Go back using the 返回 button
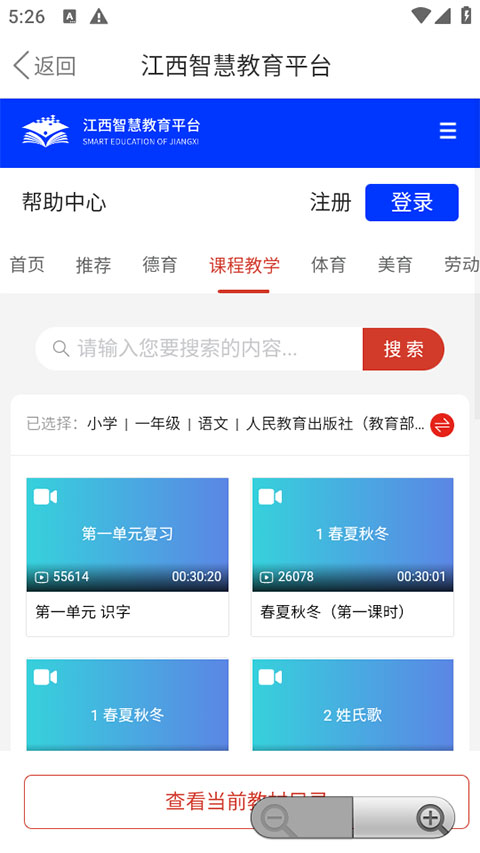Image resolution: width=480 pixels, height=853 pixels. [x=45, y=66]
